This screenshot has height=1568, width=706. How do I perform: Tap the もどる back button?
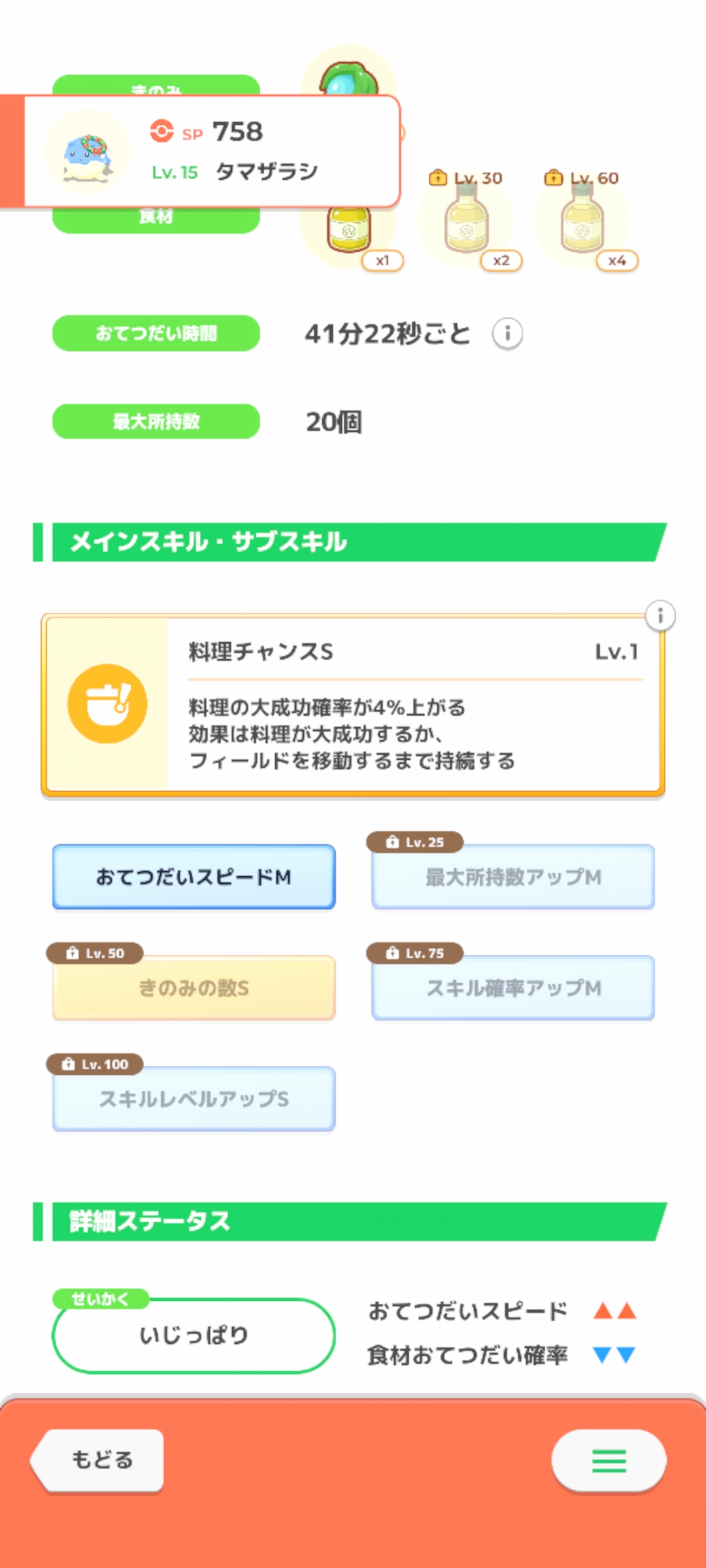98,1460
